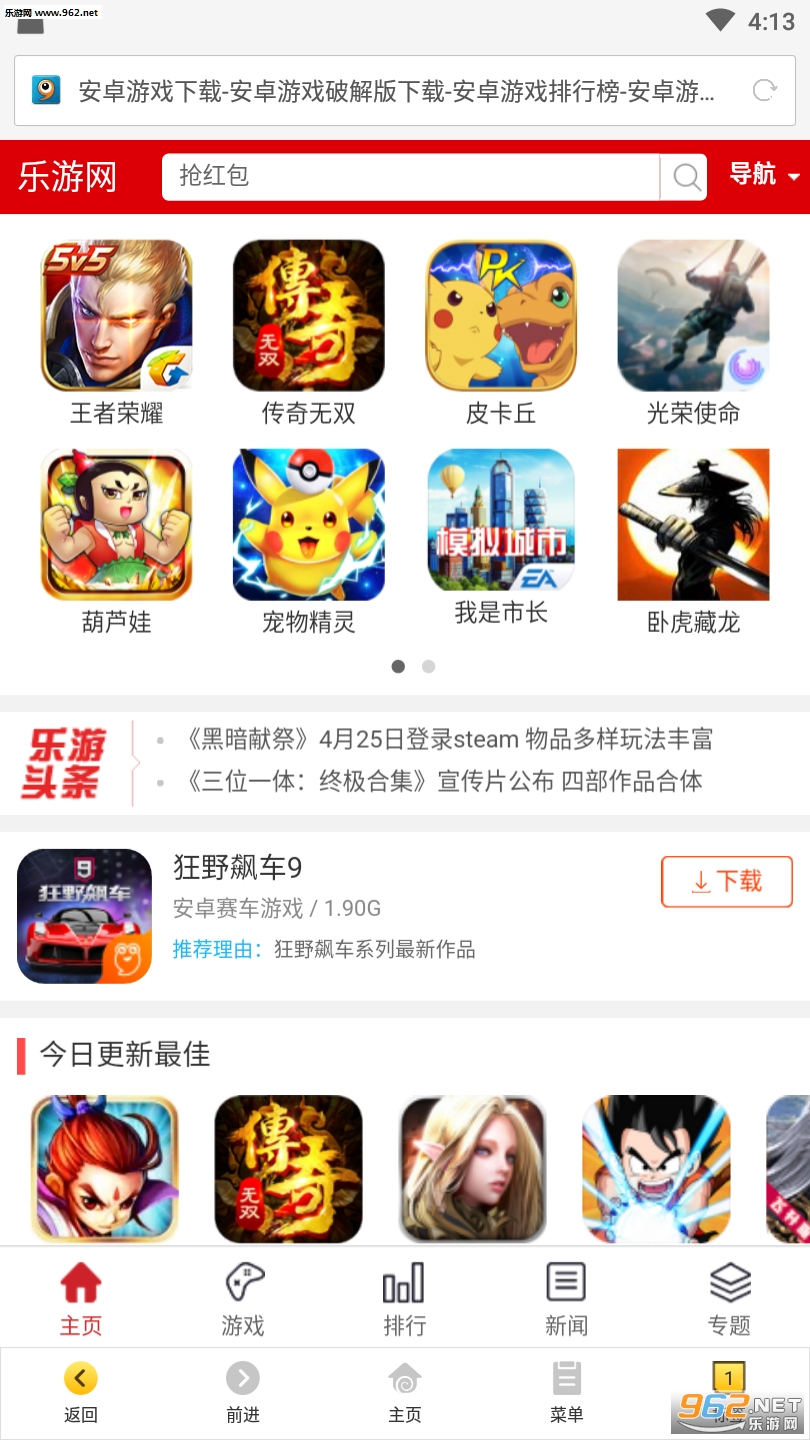The image size is (810, 1440).
Task: Open the 我是市长 game tile
Action: [501, 537]
